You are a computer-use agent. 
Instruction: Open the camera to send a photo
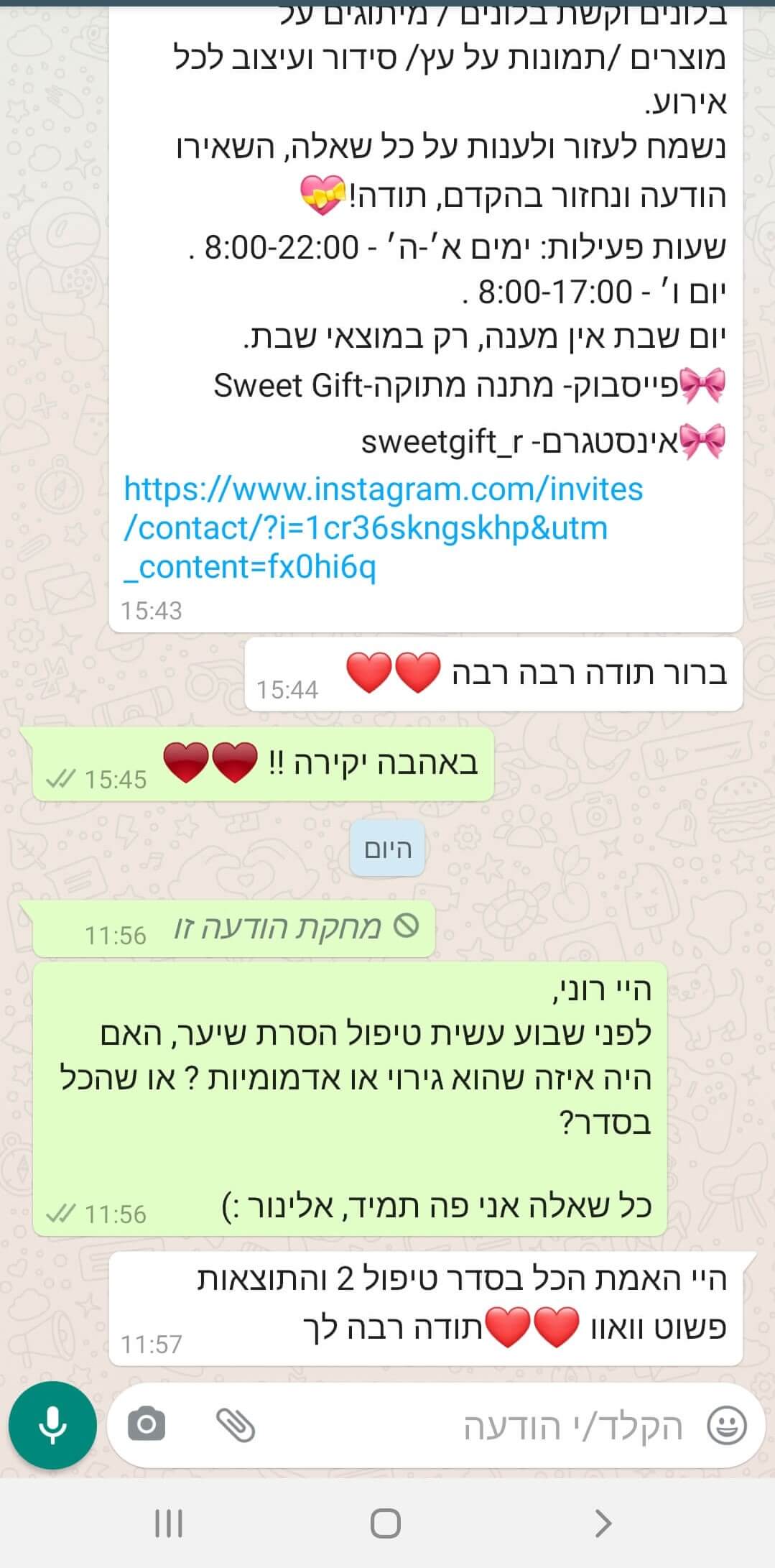point(147,1424)
